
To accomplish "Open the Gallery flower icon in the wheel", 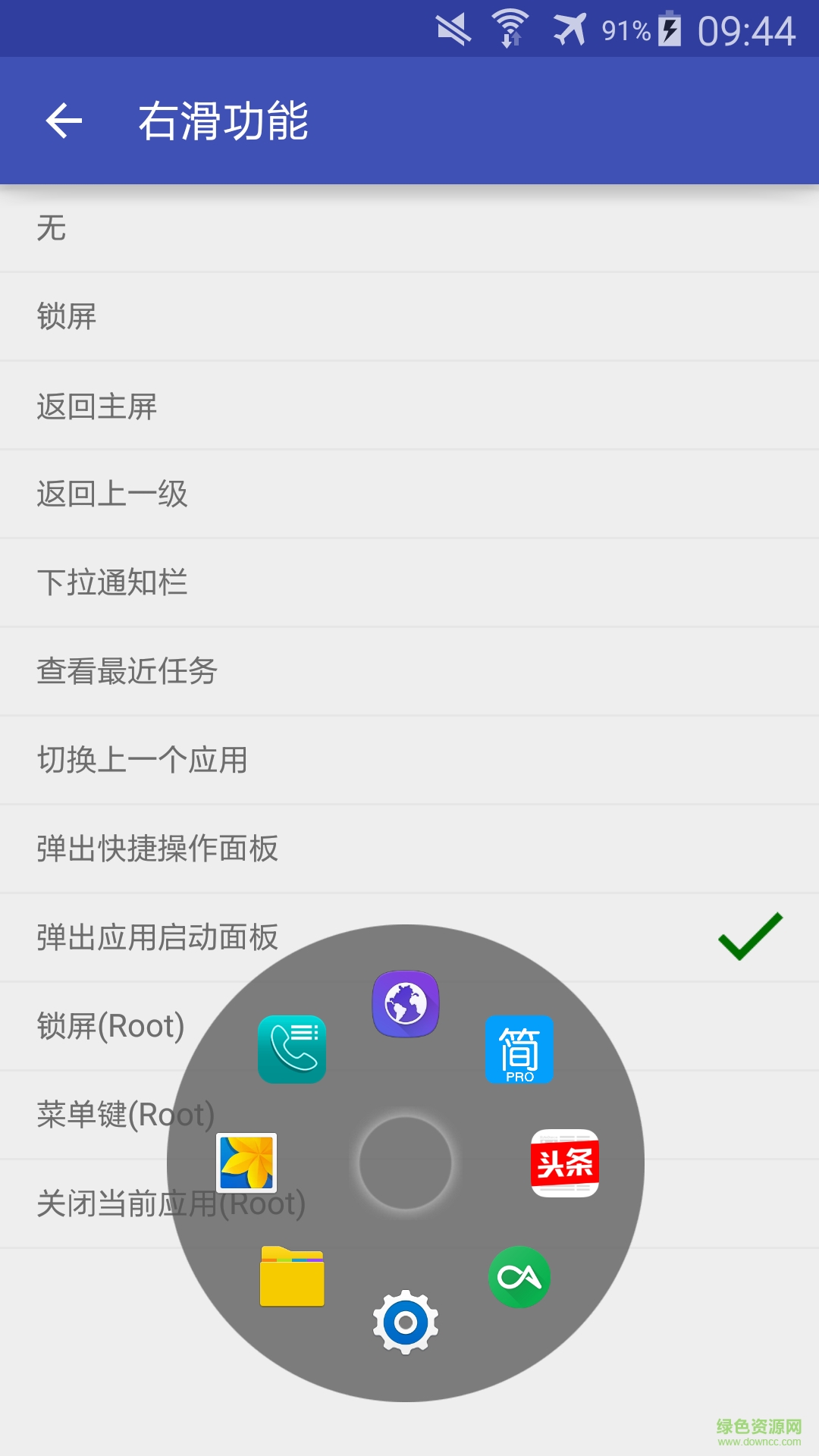I will 246,1163.
